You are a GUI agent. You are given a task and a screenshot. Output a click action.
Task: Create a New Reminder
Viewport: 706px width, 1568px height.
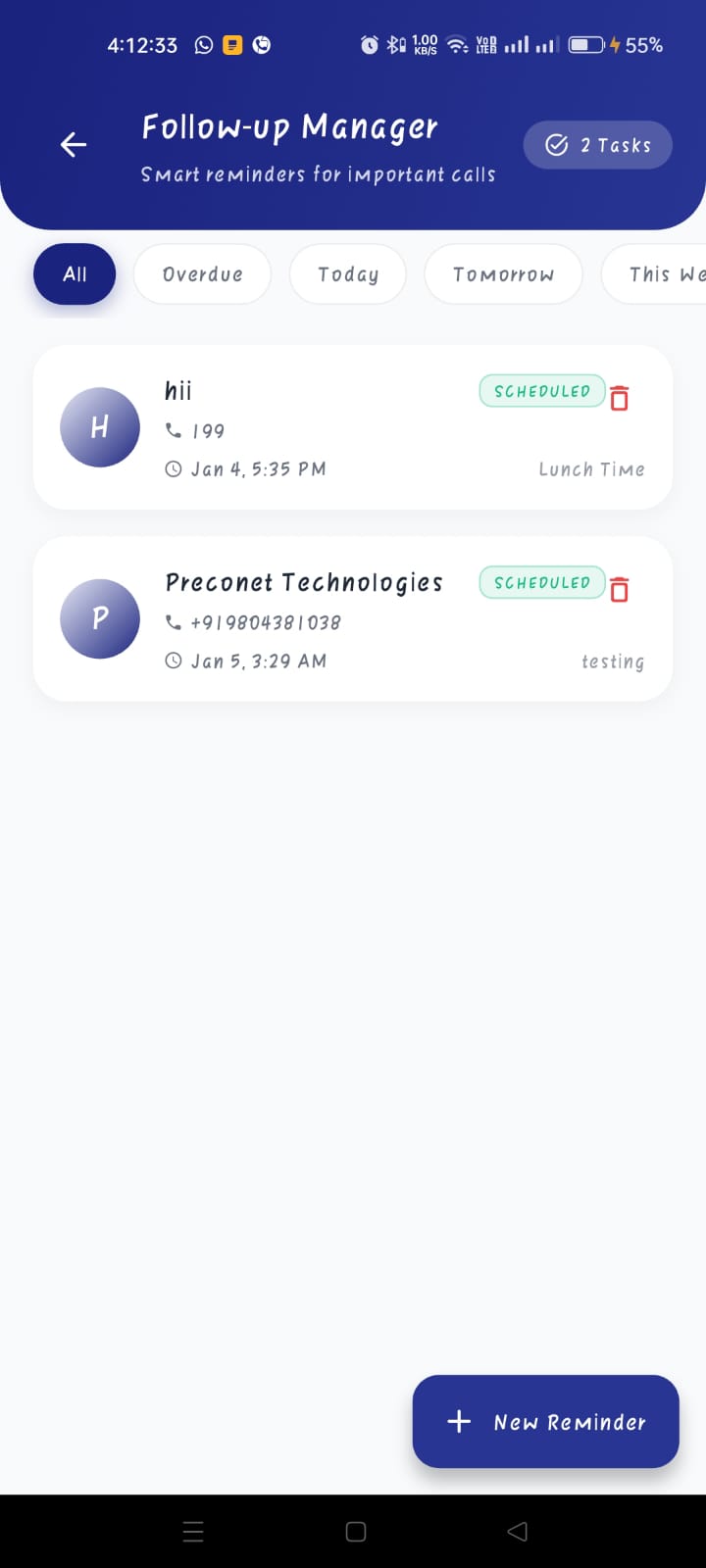pyautogui.click(x=546, y=1422)
